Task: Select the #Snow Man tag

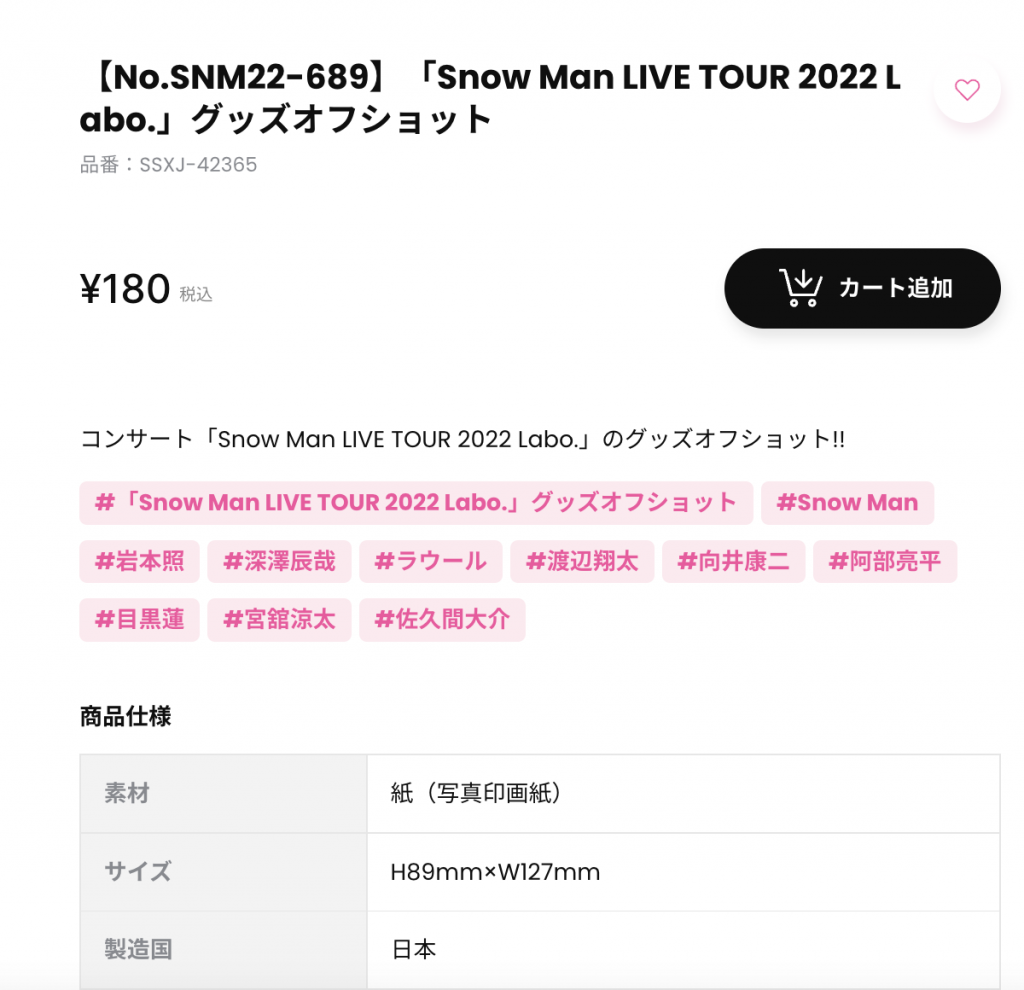Action: pos(847,503)
